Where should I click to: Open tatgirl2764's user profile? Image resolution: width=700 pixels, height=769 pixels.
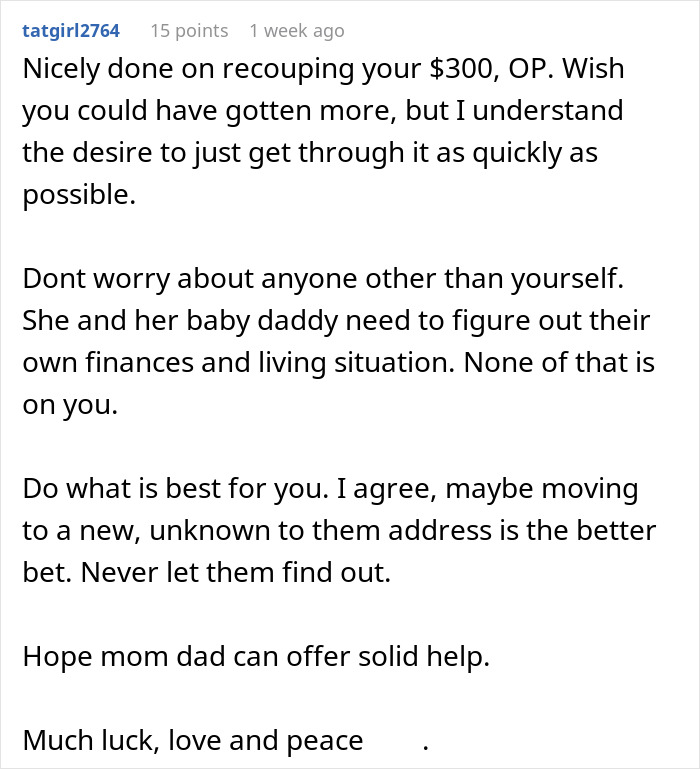click(71, 31)
